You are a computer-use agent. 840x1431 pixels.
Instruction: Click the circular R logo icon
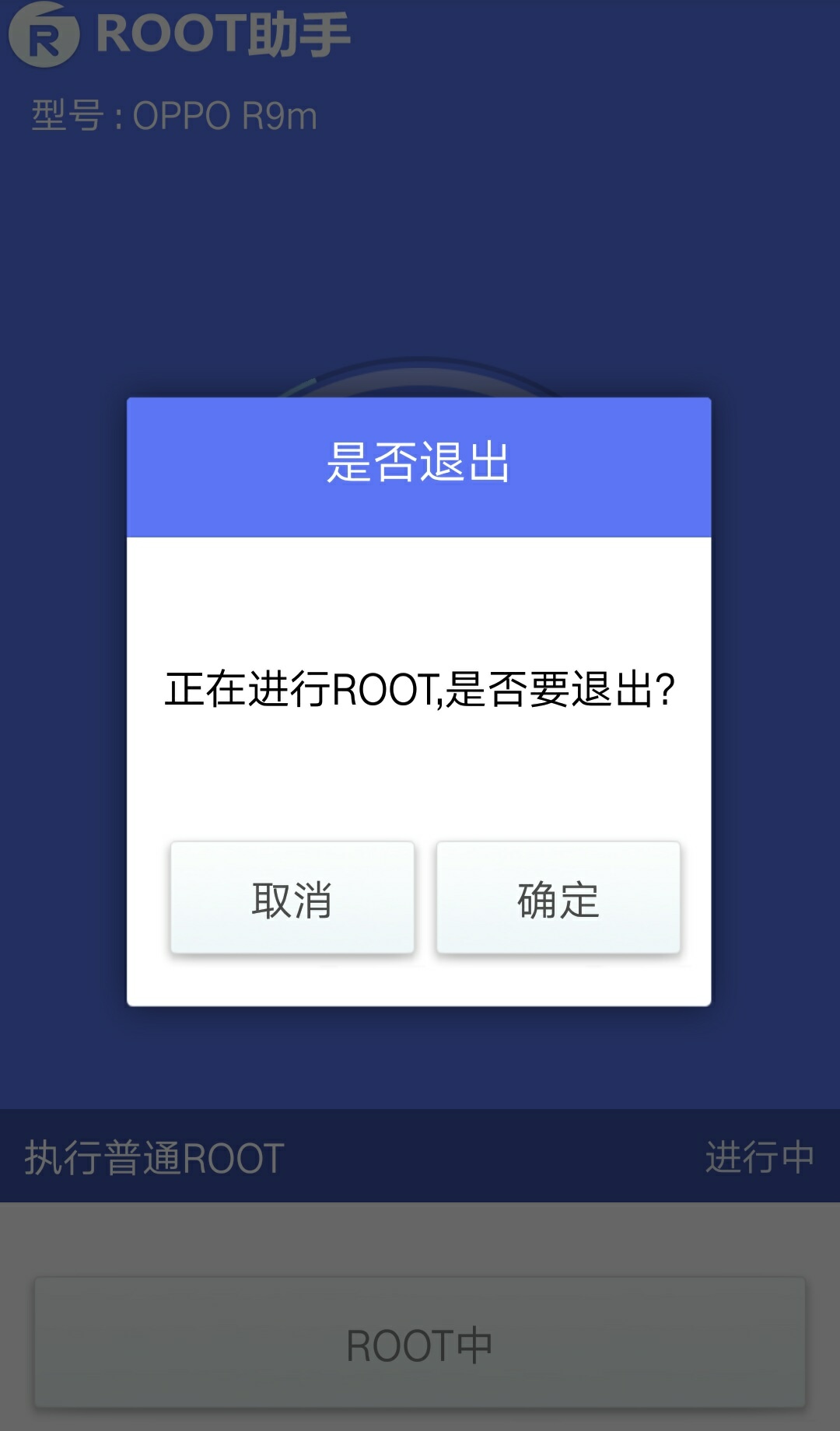coord(44,35)
